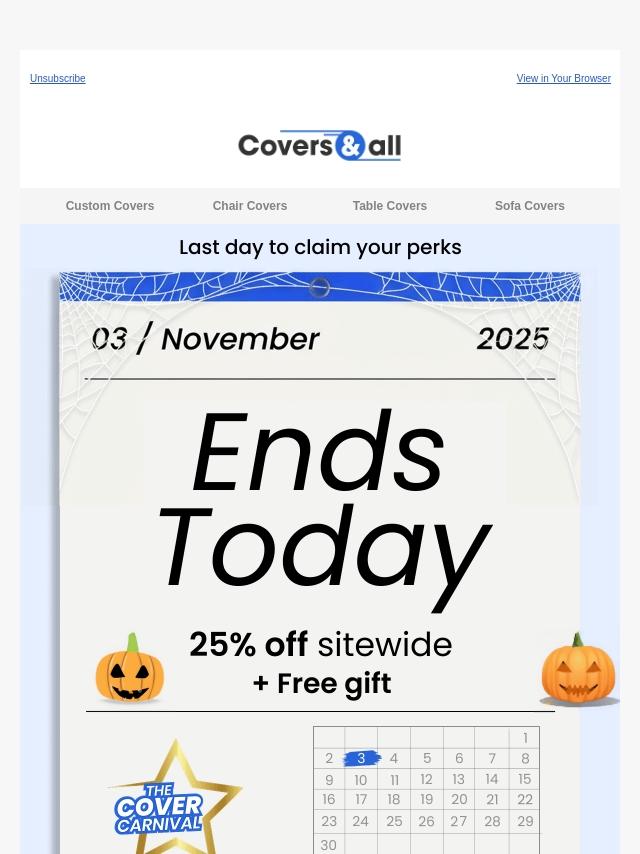Tap the Unsubscribe link
Viewport: 640px width, 854px height.
57,79
